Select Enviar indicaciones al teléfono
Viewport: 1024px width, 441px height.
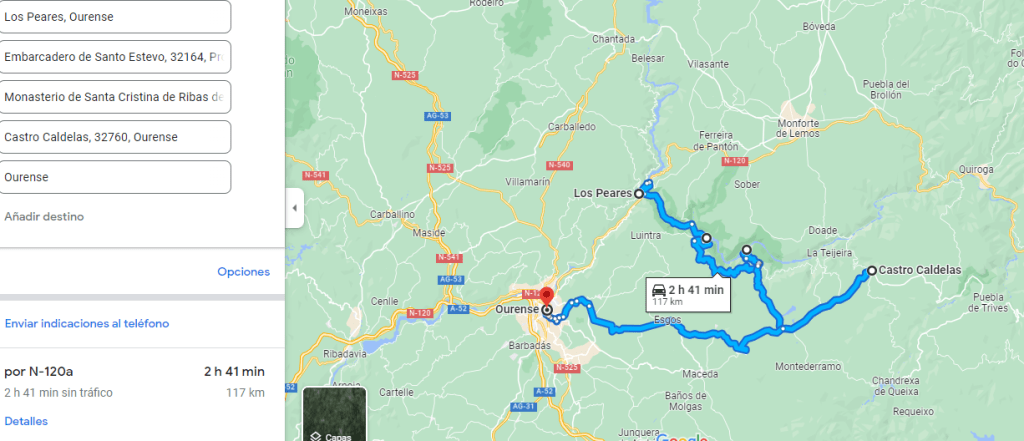(87, 324)
